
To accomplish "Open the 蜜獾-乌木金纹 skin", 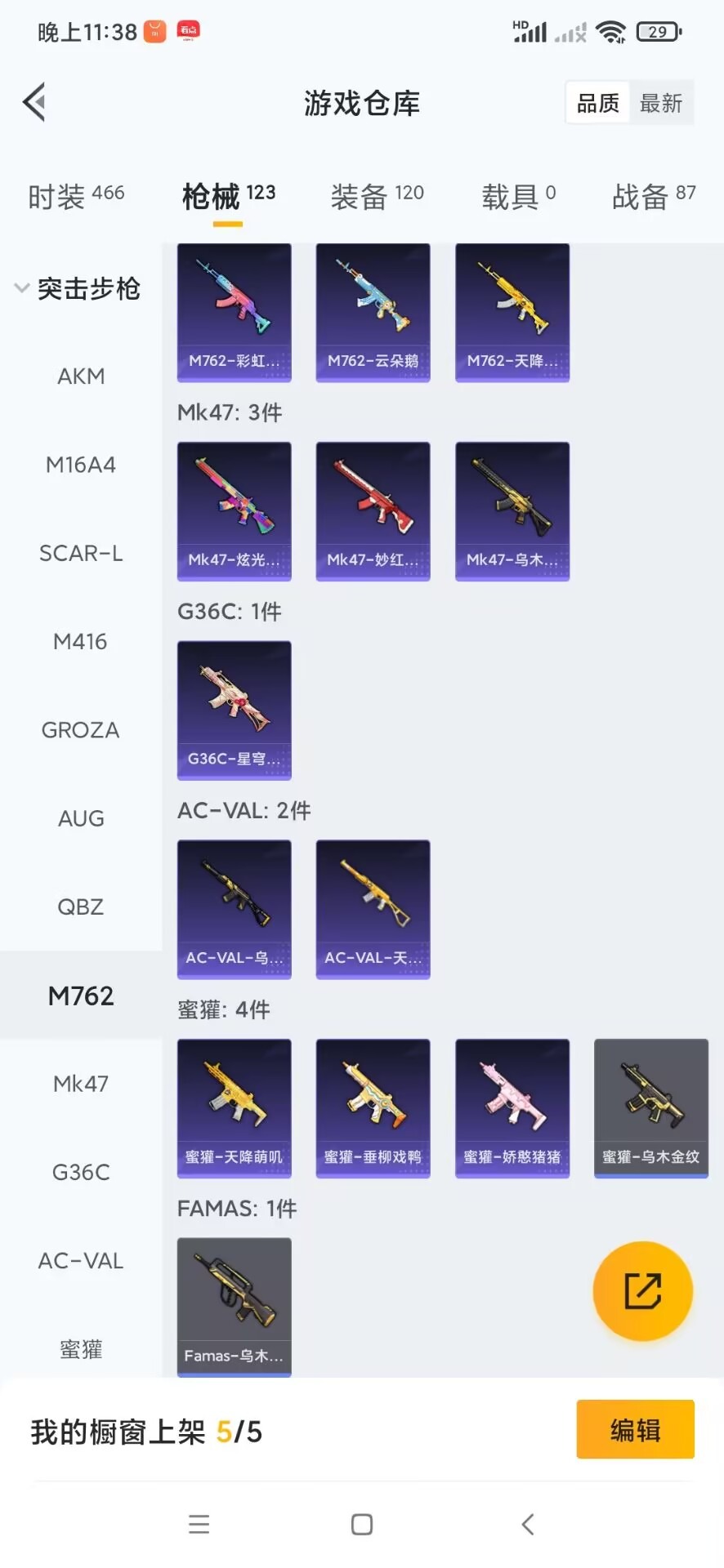I will 651,1108.
